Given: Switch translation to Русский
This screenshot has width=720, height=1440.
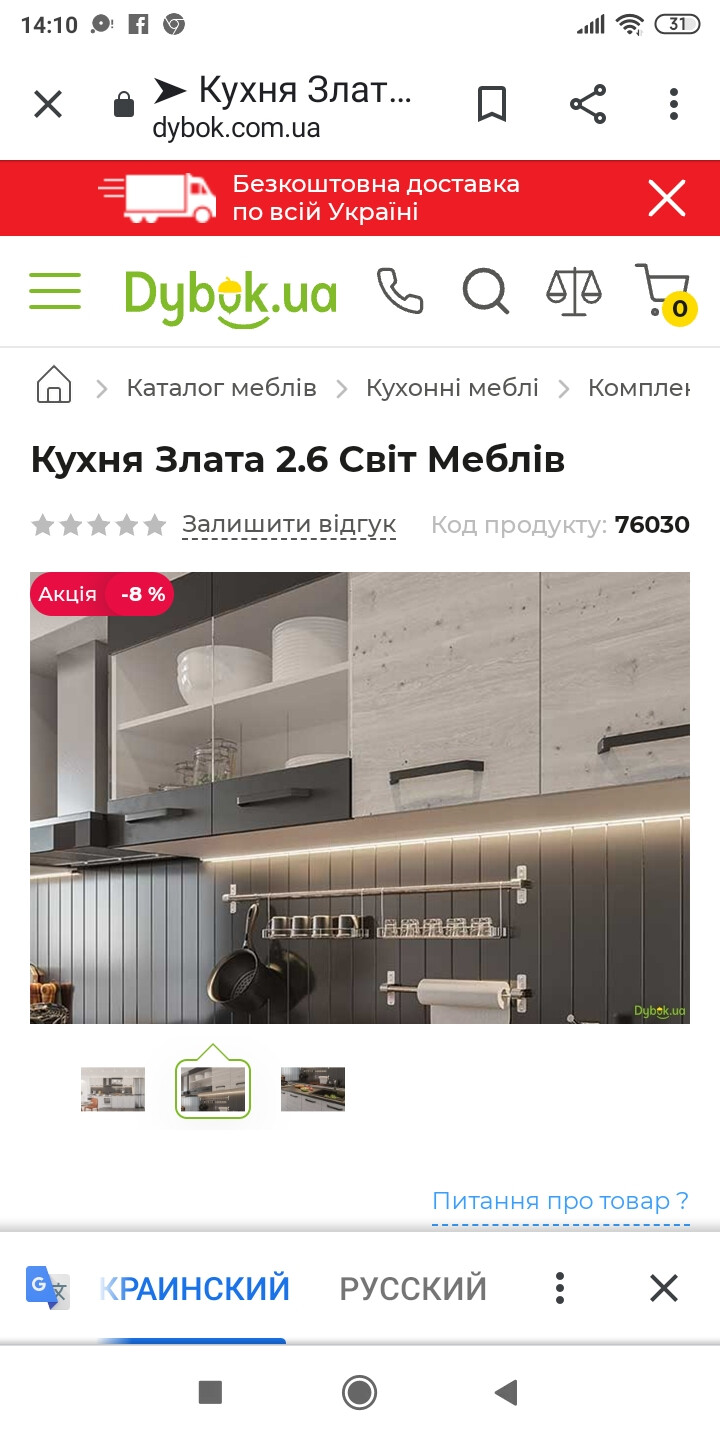Looking at the screenshot, I should point(413,1288).
